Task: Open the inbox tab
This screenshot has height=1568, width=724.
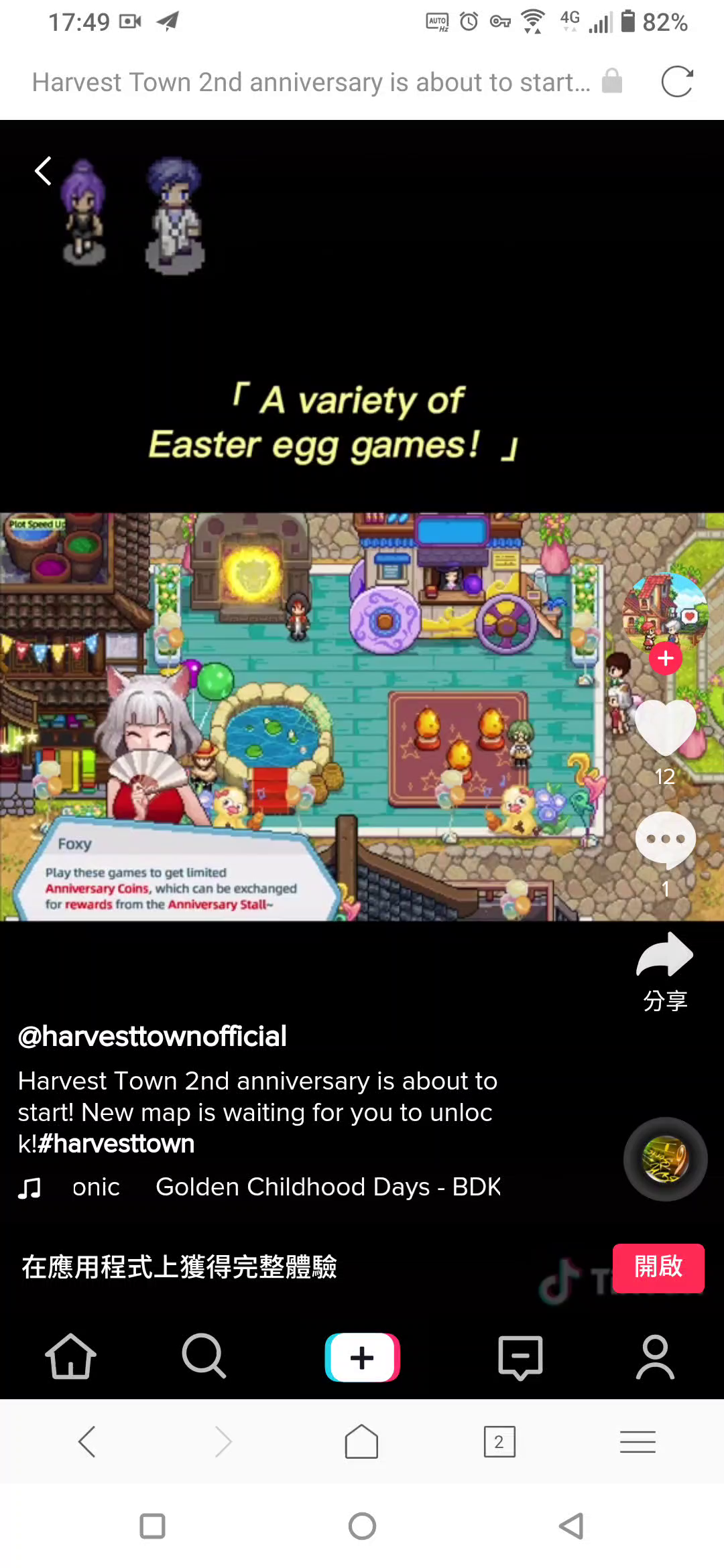Action: point(520,1357)
